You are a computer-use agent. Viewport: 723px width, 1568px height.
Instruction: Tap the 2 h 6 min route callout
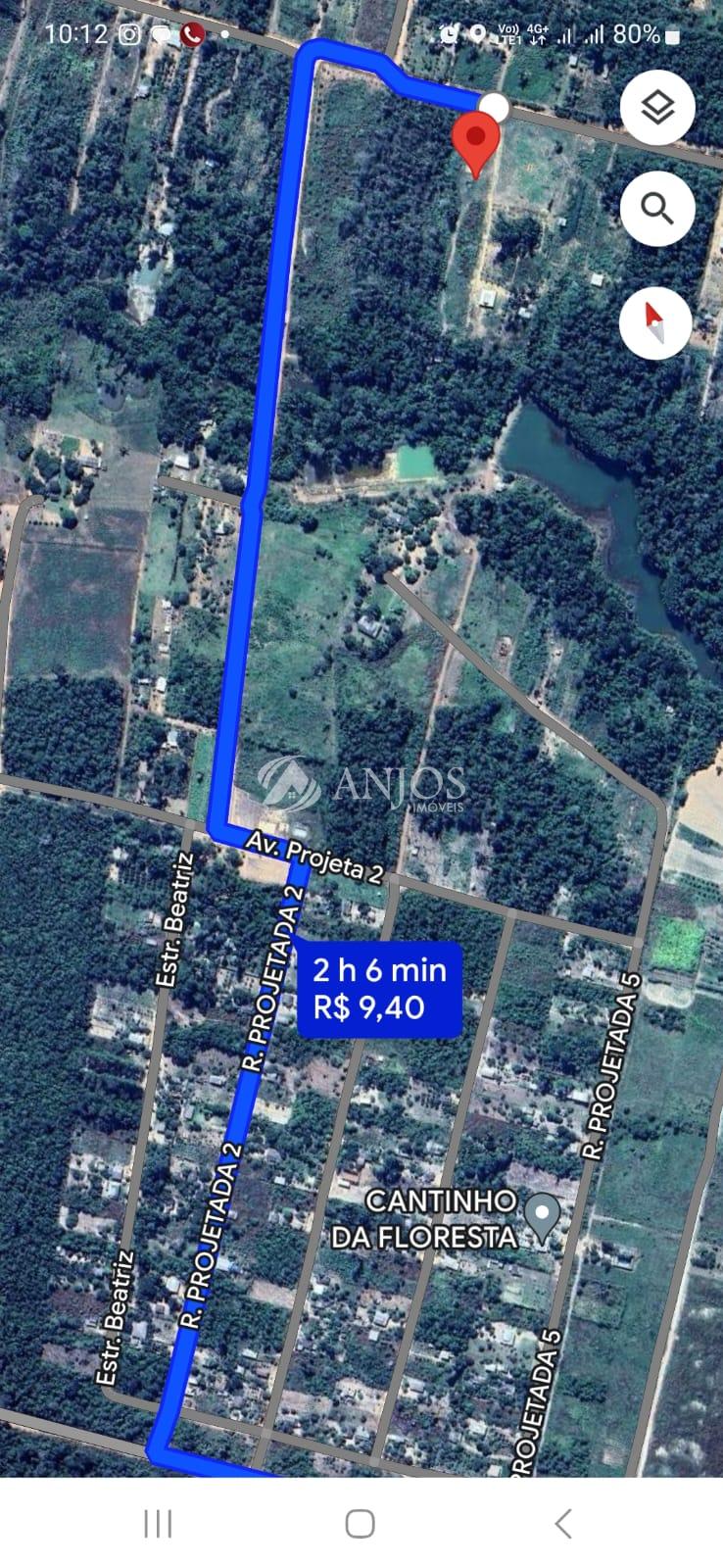pyautogui.click(x=379, y=989)
